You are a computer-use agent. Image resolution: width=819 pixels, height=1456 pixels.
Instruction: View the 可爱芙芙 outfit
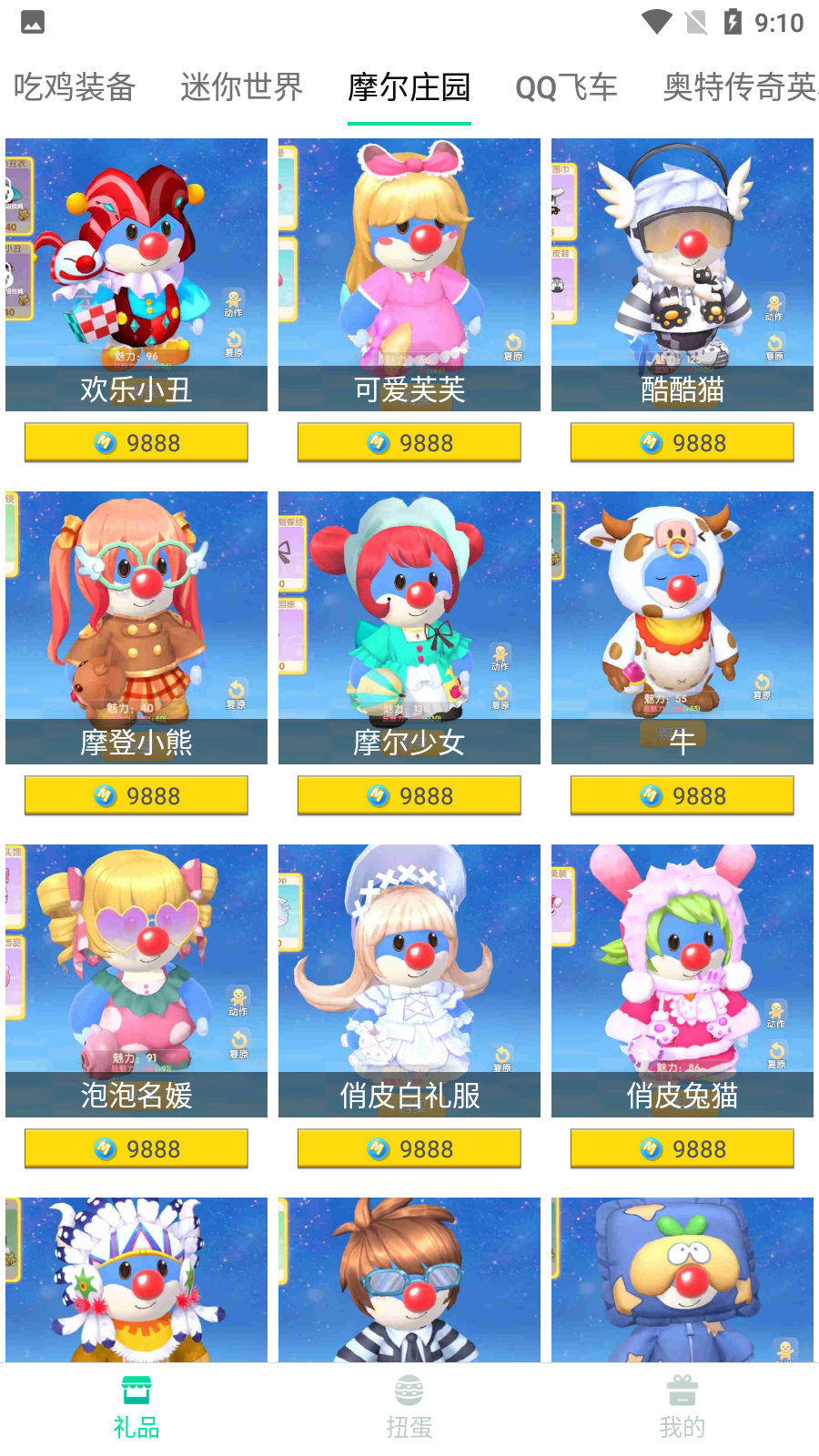pos(409,274)
